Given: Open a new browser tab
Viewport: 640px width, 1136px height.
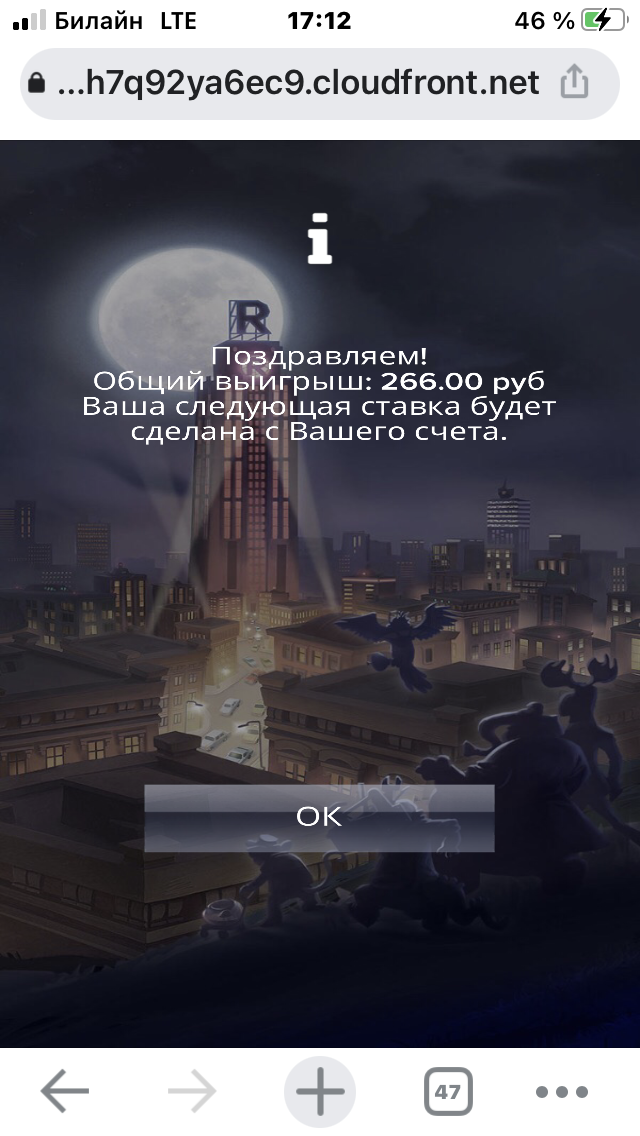Looking at the screenshot, I should tap(320, 1091).
